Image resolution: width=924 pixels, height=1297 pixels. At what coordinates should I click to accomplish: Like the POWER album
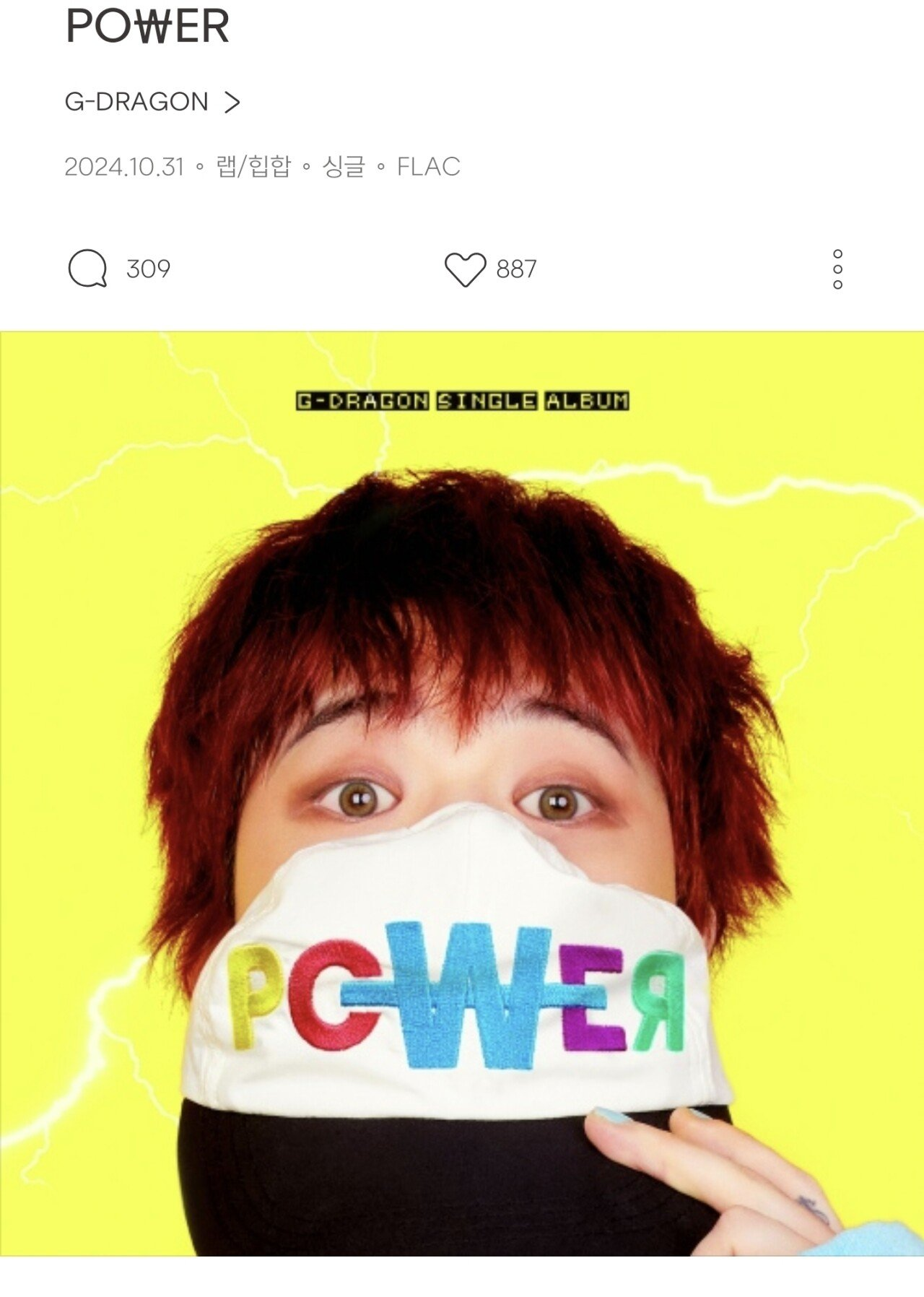[x=465, y=269]
